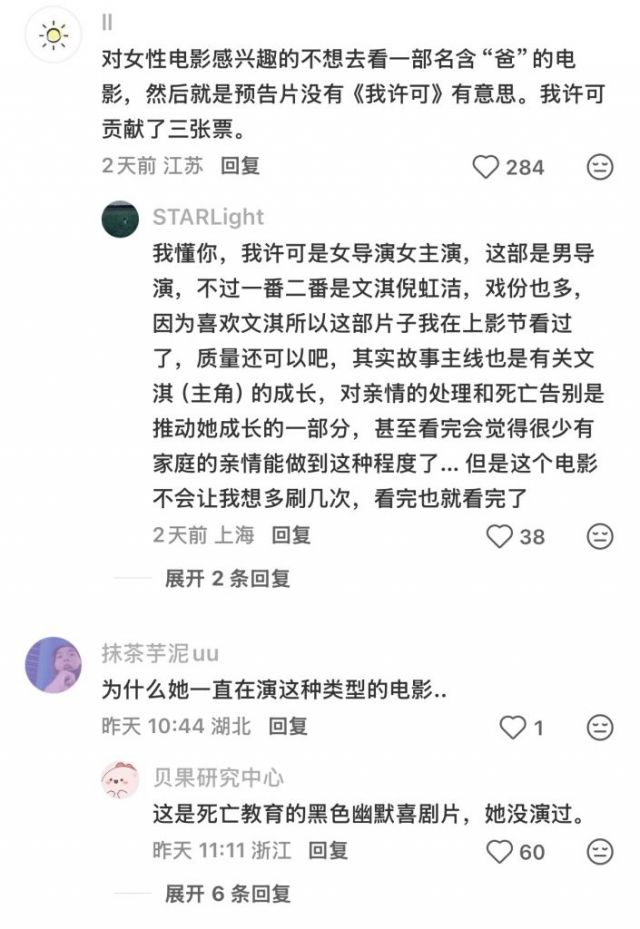Like the comment with 284 likes
The height and width of the screenshot is (929, 640).
[485, 167]
